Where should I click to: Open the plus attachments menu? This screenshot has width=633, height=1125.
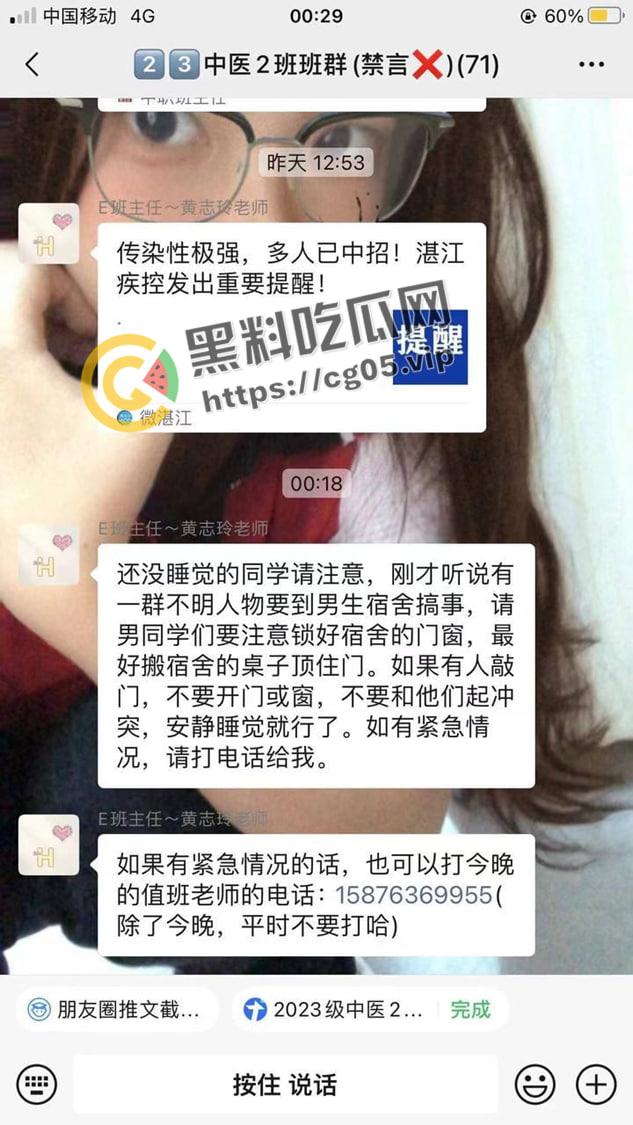[x=596, y=1085]
